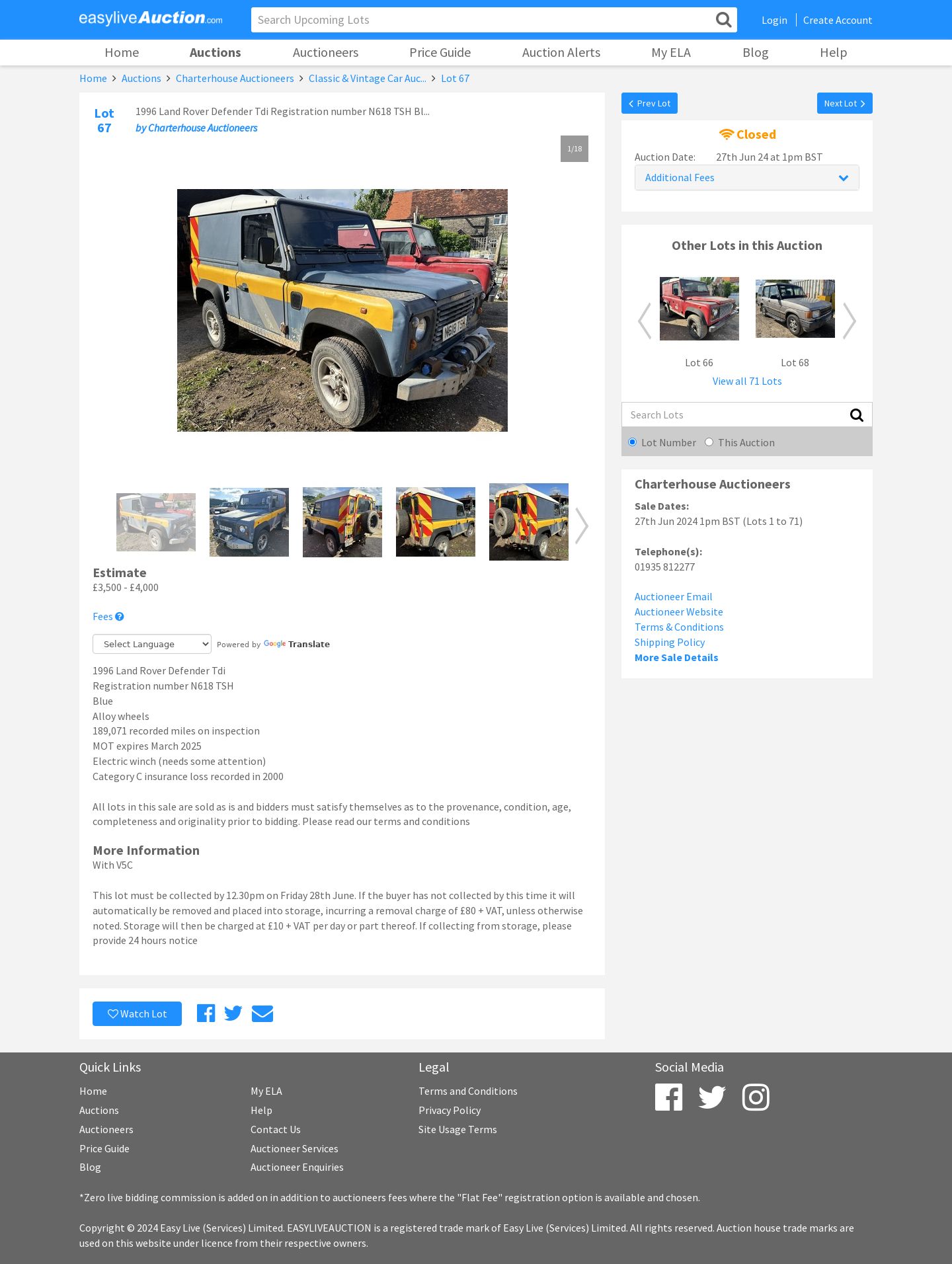
Task: Open the Charterhouse Auctioneers breadcrumb
Action: pyautogui.click(x=235, y=79)
